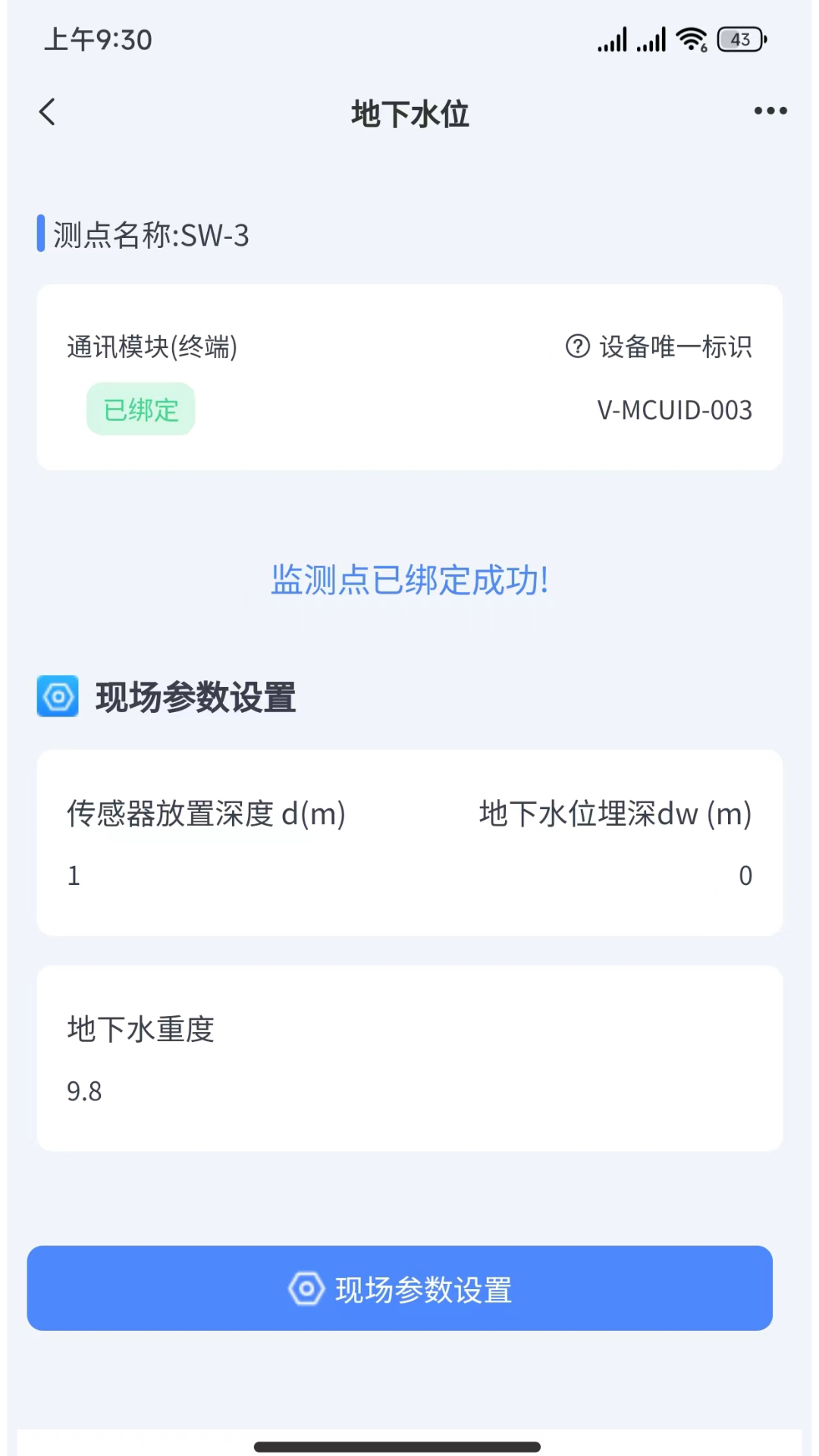819x1456 pixels.
Task: Tap the left cellular signal icon
Action: (x=612, y=39)
